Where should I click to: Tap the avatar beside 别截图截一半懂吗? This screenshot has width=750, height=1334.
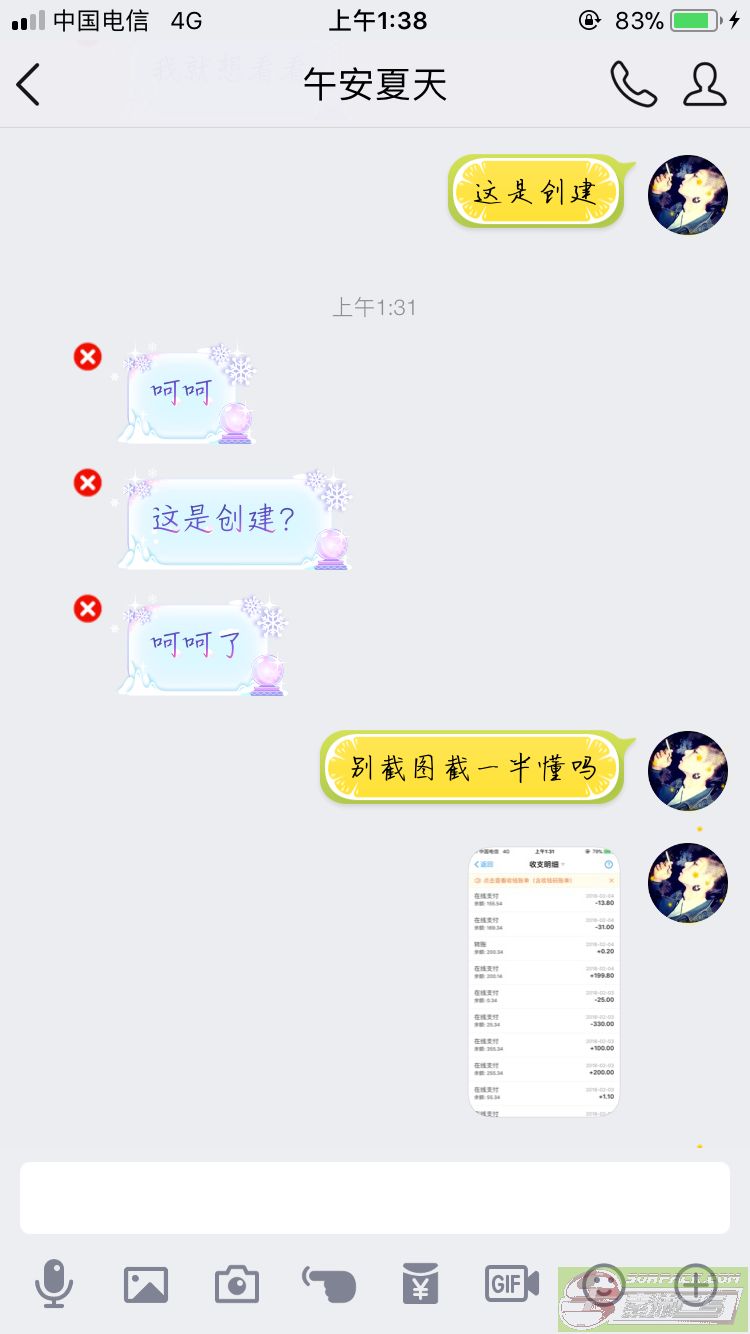pos(688,770)
